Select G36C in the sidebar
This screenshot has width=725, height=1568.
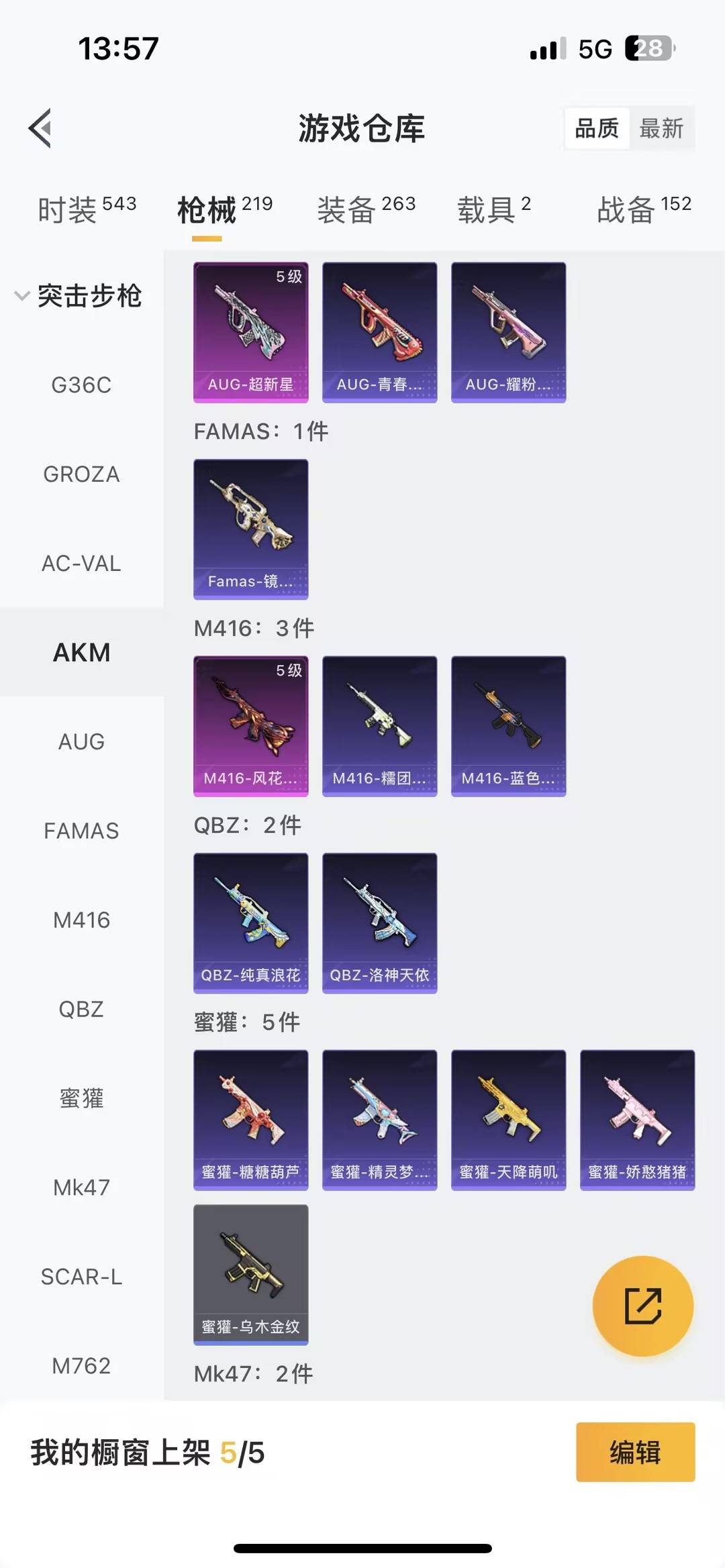(81, 385)
